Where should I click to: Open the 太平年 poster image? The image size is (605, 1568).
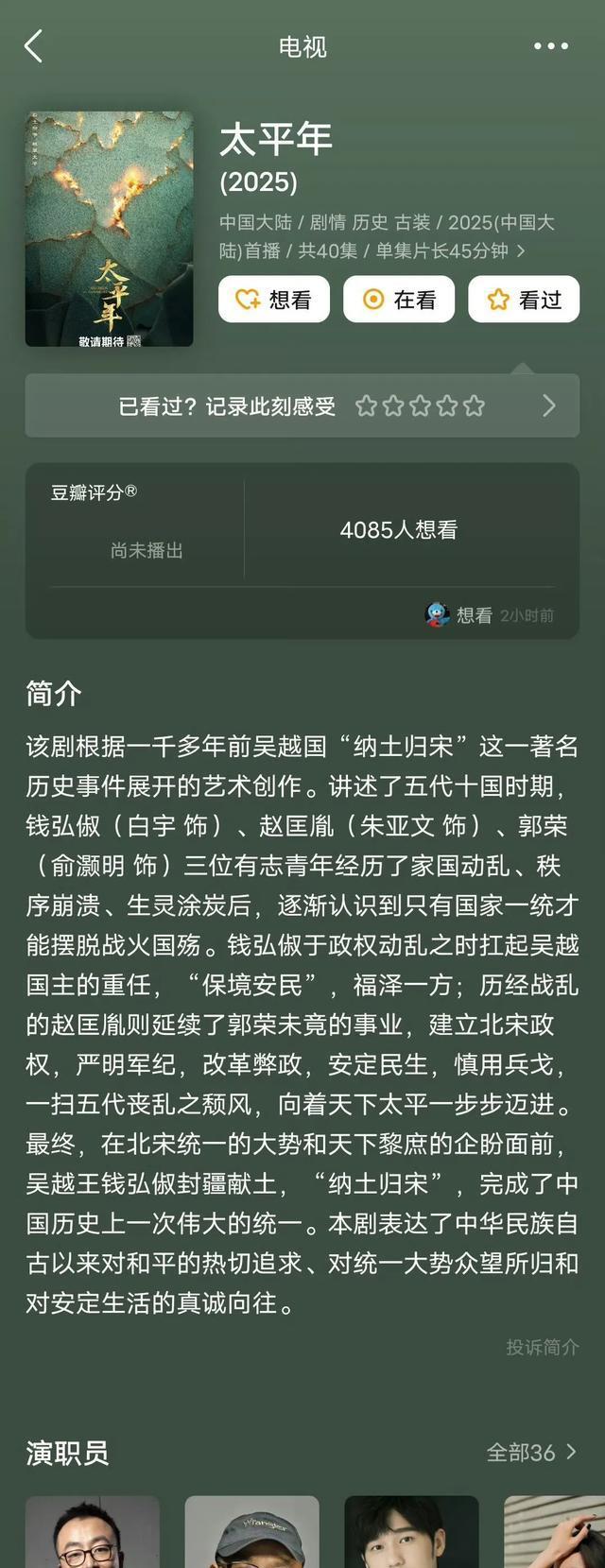(110, 229)
